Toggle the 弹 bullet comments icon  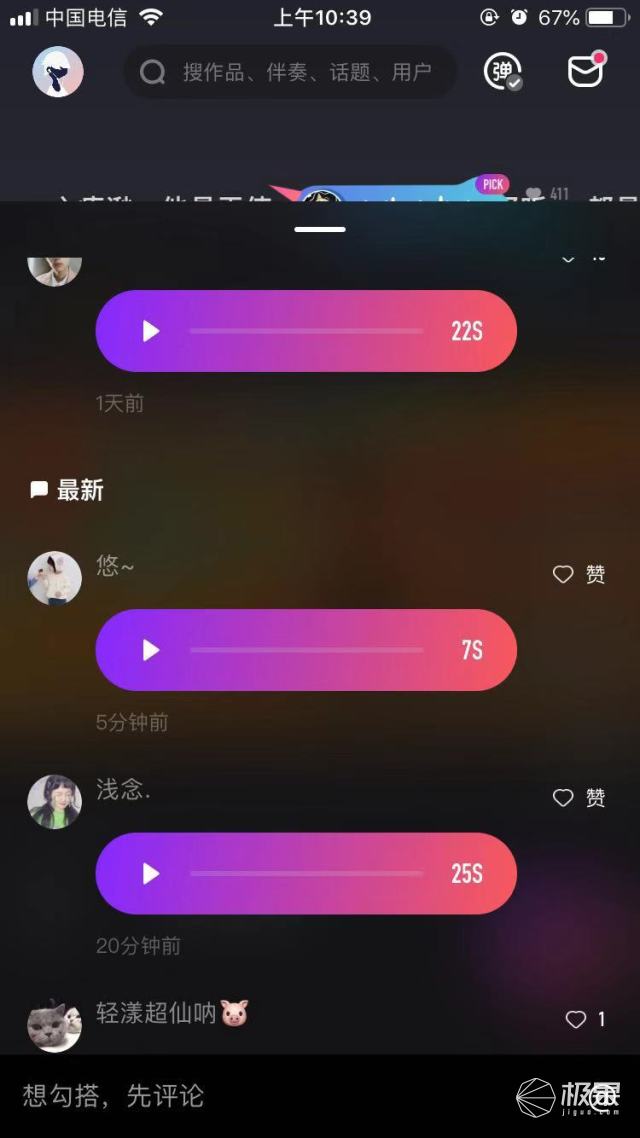coord(502,72)
